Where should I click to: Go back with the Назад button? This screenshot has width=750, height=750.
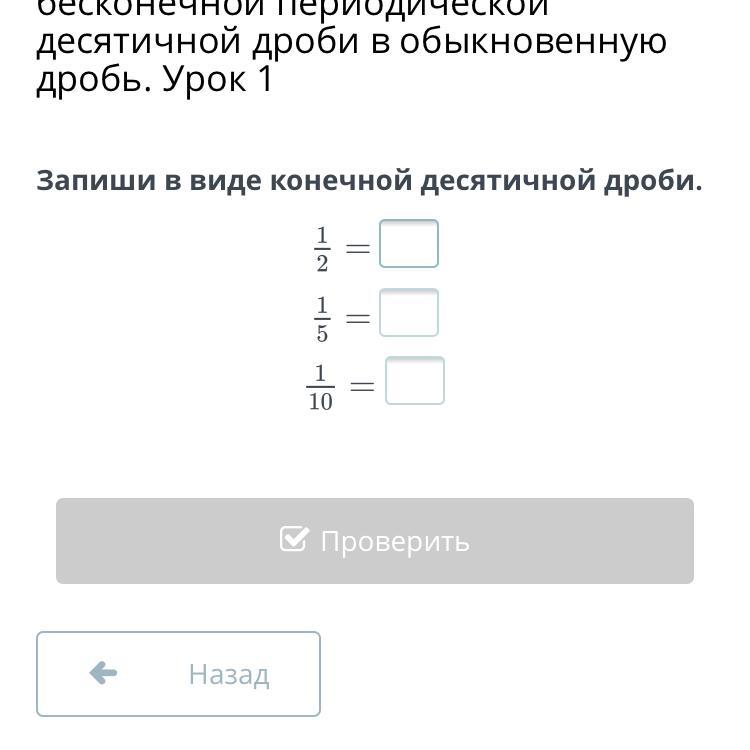pos(179,674)
